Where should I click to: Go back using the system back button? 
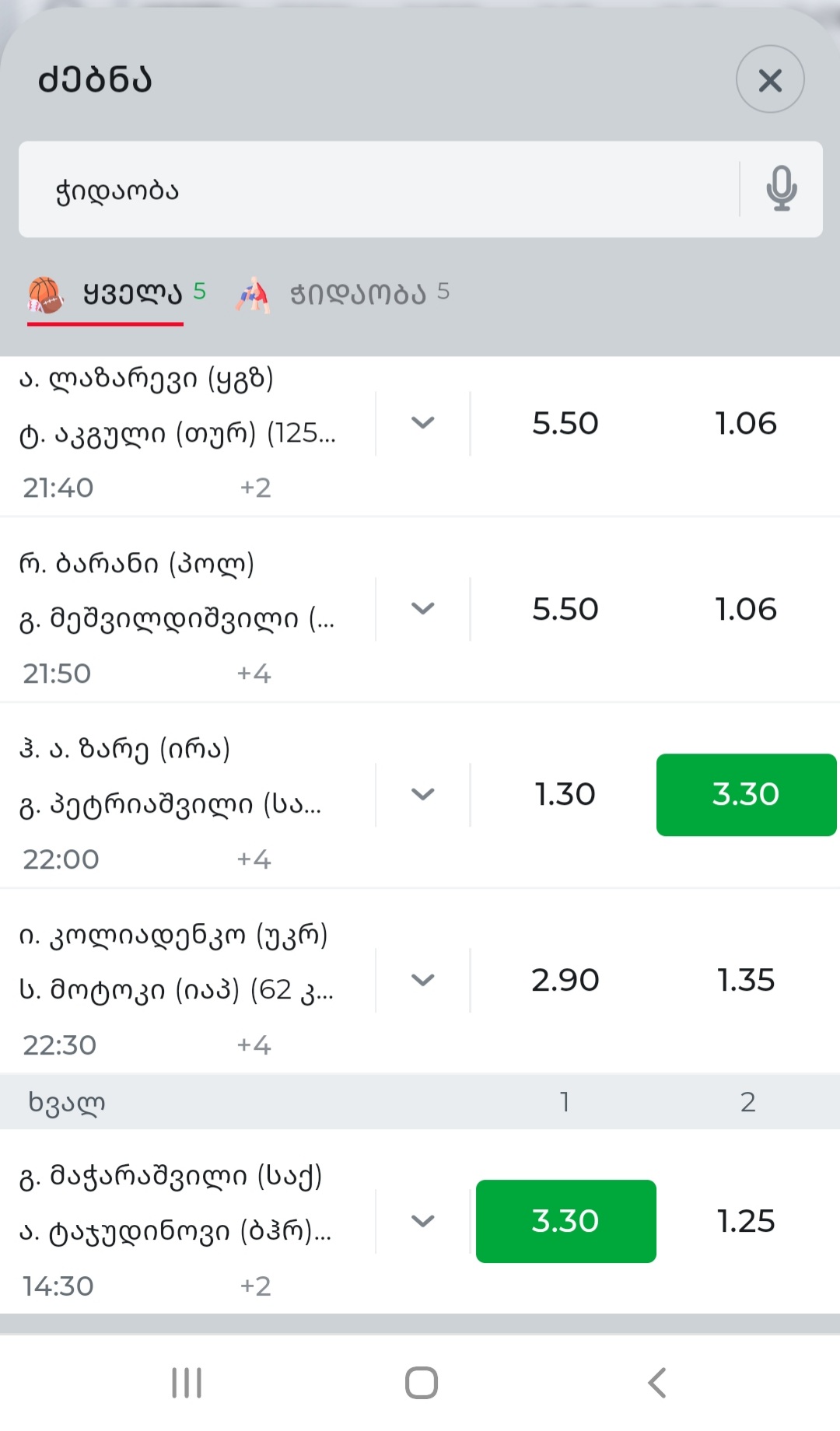click(x=657, y=1383)
